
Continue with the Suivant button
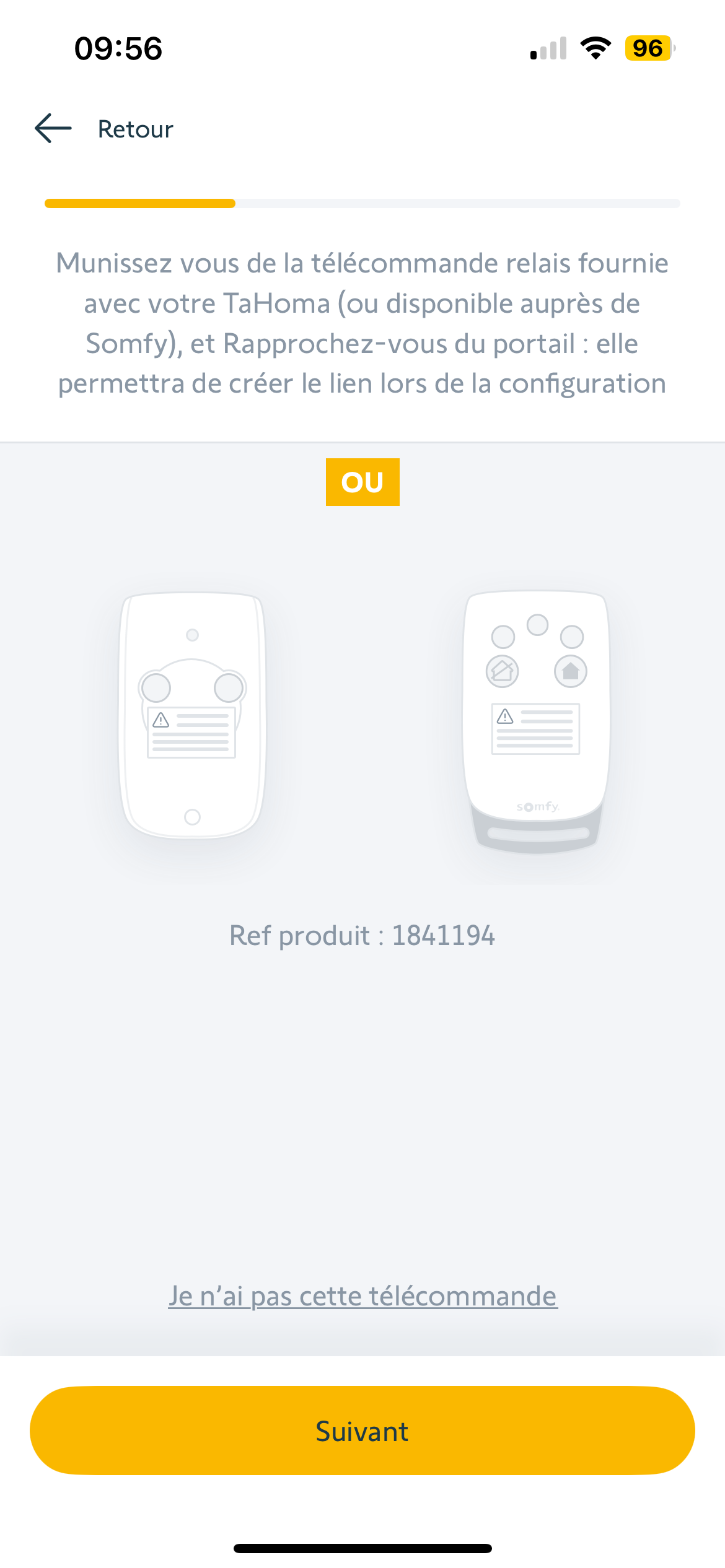point(362,1431)
